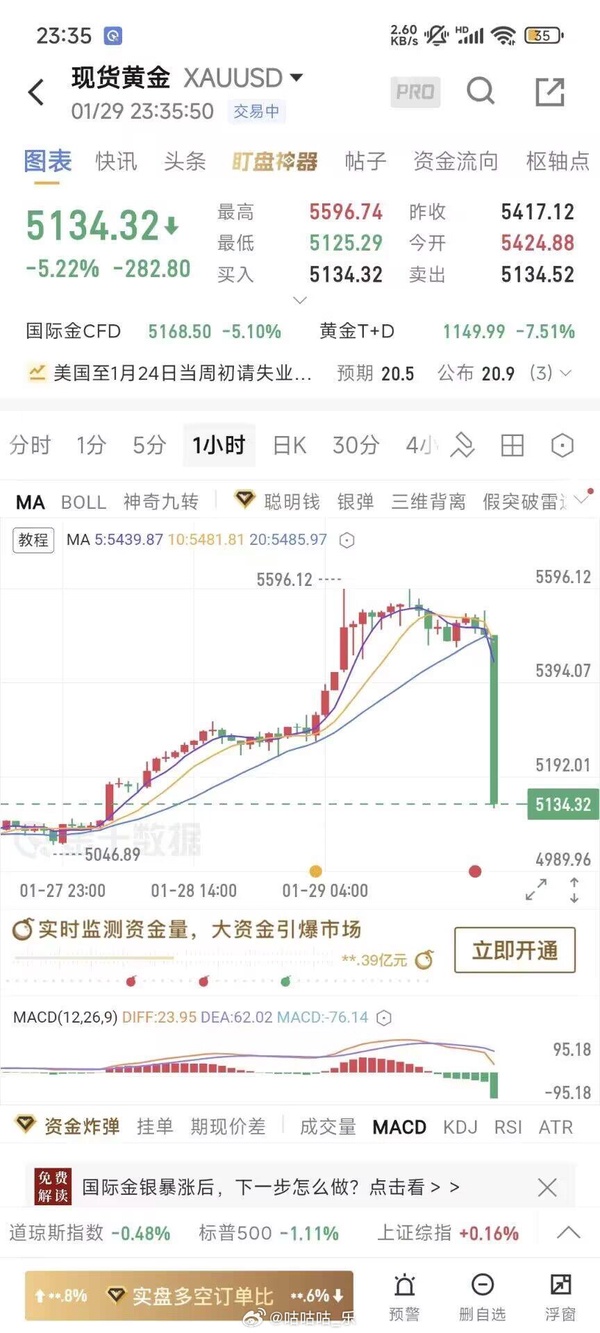
Task: Expand the chart to fullscreen
Action: (x=536, y=889)
